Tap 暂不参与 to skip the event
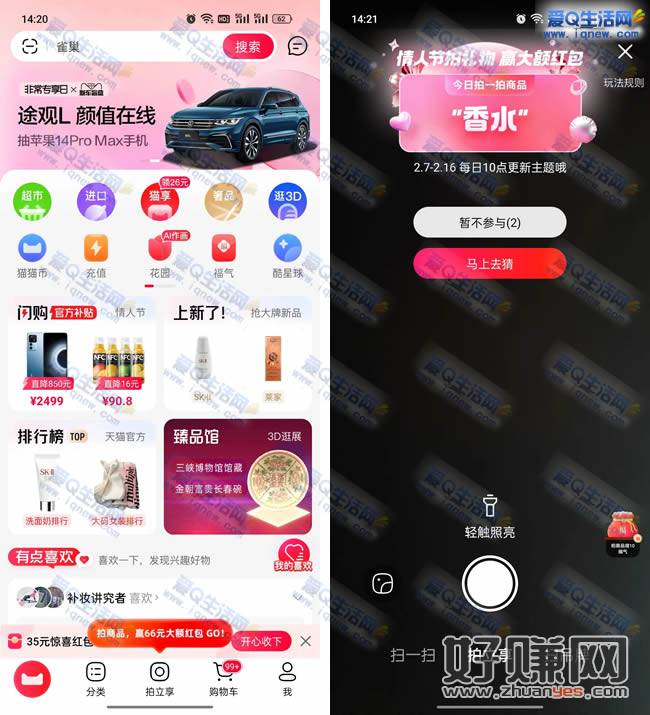 (x=490, y=222)
